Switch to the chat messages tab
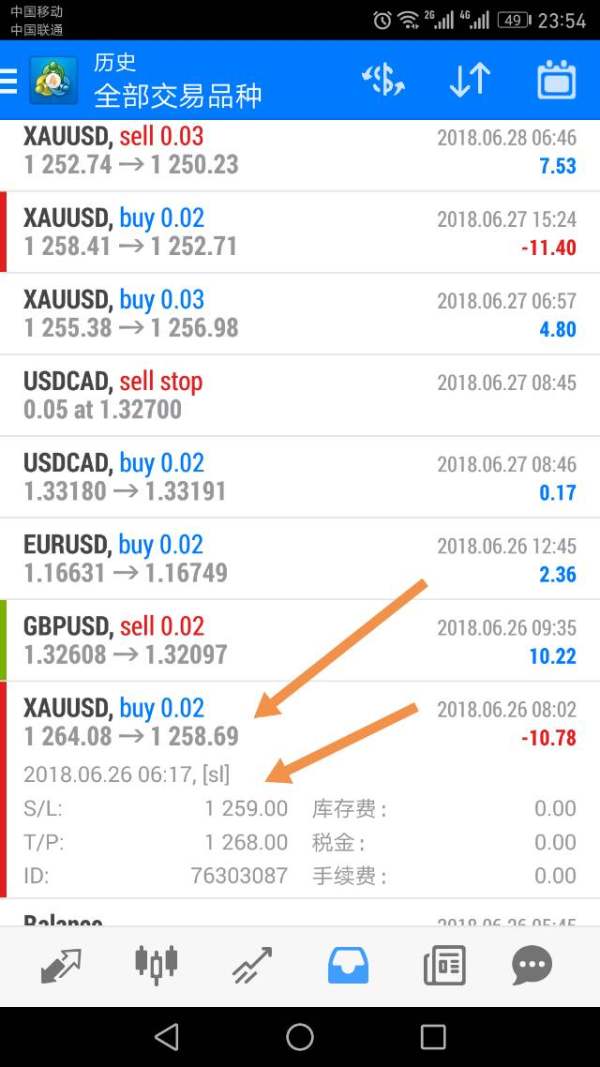600x1067 pixels. (531, 965)
